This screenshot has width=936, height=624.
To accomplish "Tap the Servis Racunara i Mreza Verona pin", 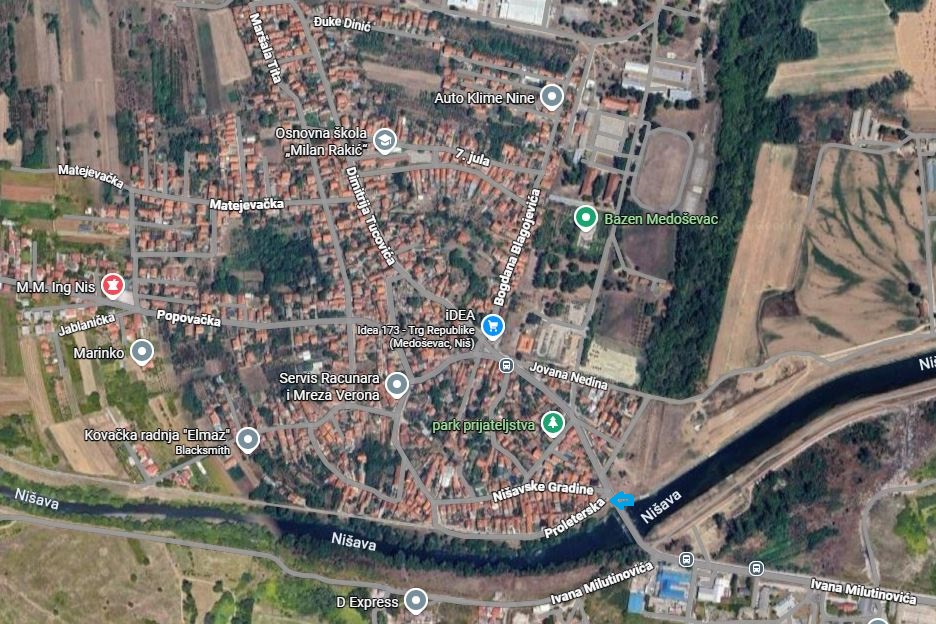I will (398, 384).
